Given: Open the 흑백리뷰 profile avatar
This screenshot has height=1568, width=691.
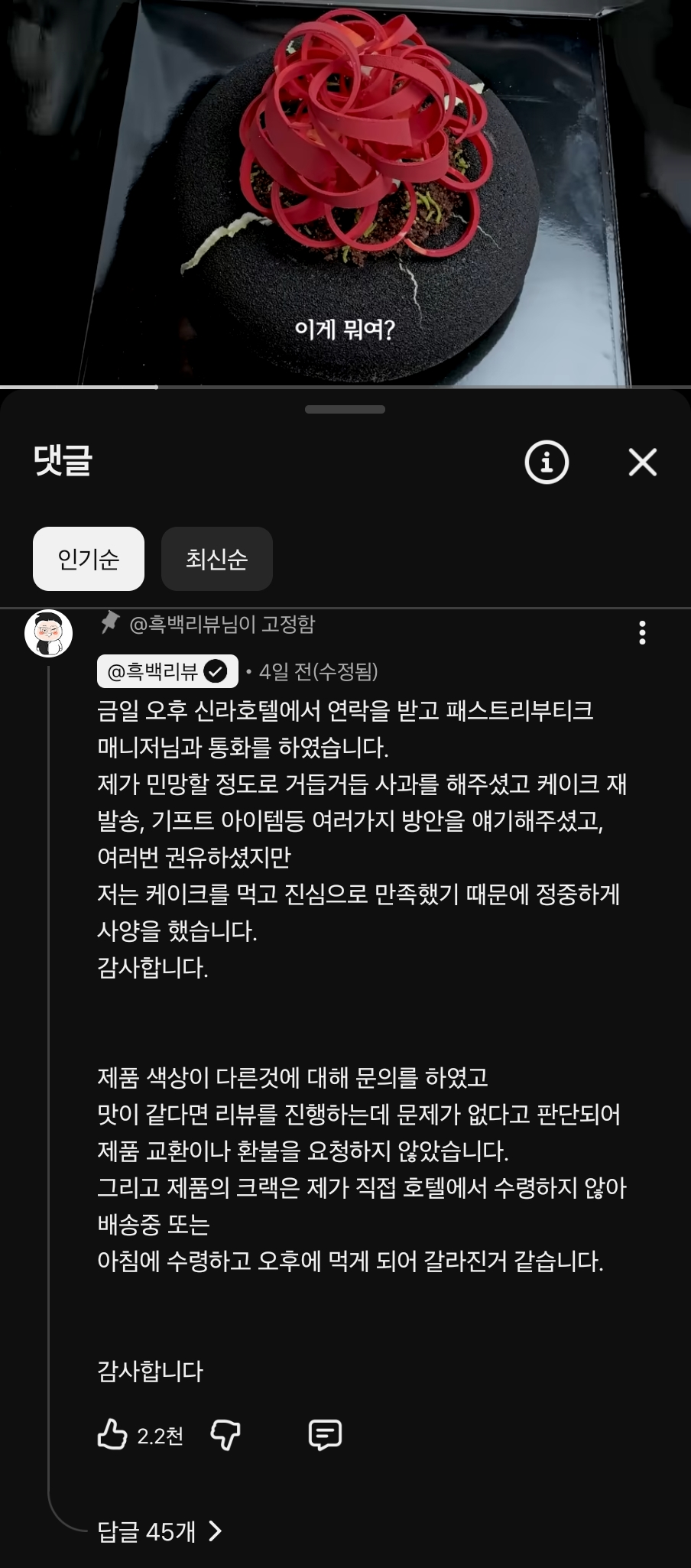Looking at the screenshot, I should point(49,633).
